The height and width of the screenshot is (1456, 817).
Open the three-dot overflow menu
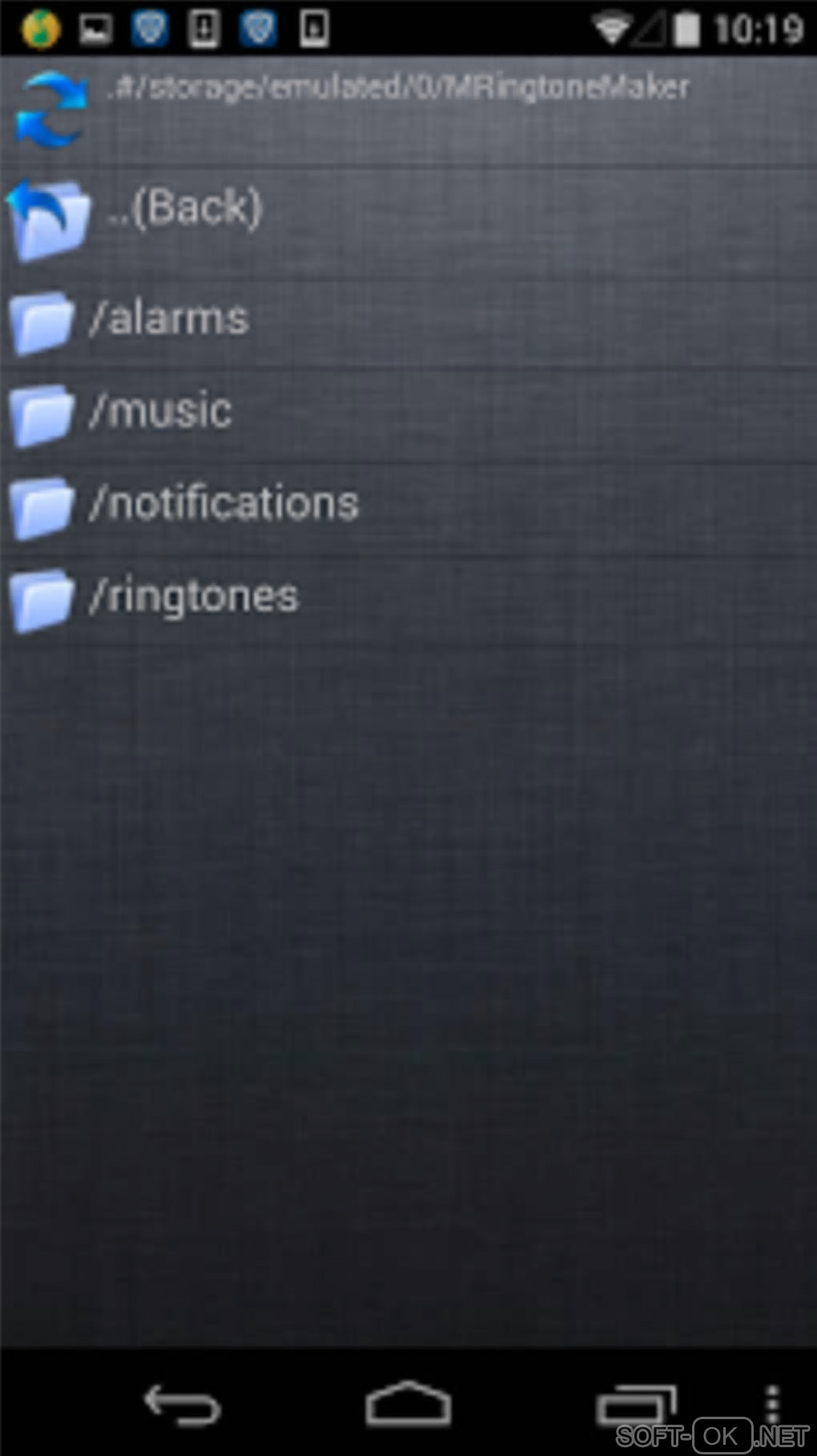772,1402
